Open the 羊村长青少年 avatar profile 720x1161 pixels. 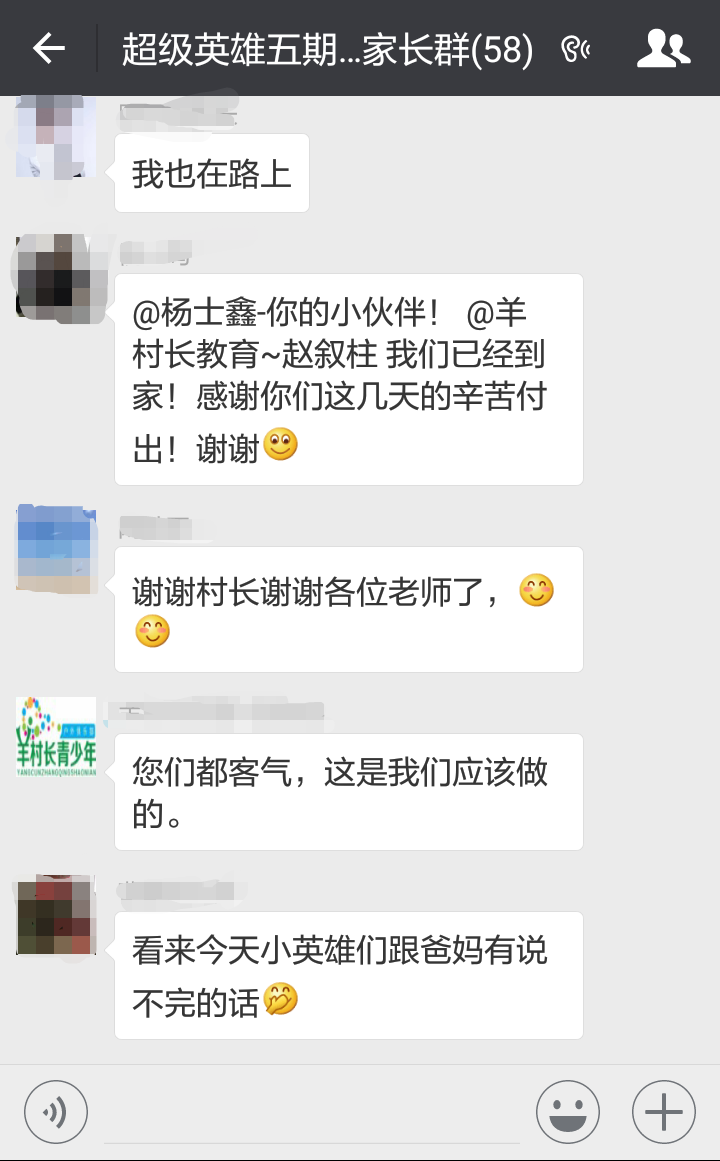tap(56, 737)
